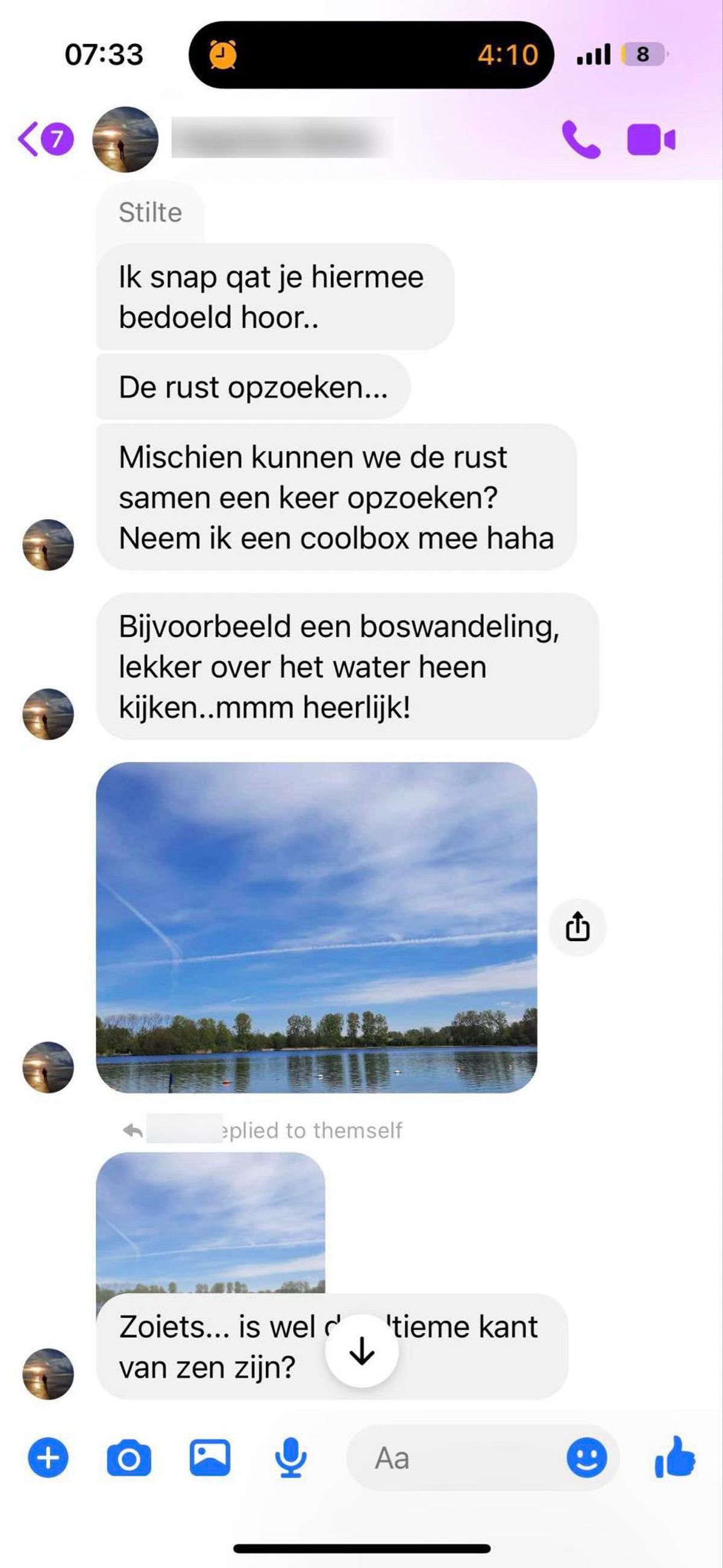Open the photo gallery picker
This screenshot has width=723, height=1568.
click(x=210, y=1458)
